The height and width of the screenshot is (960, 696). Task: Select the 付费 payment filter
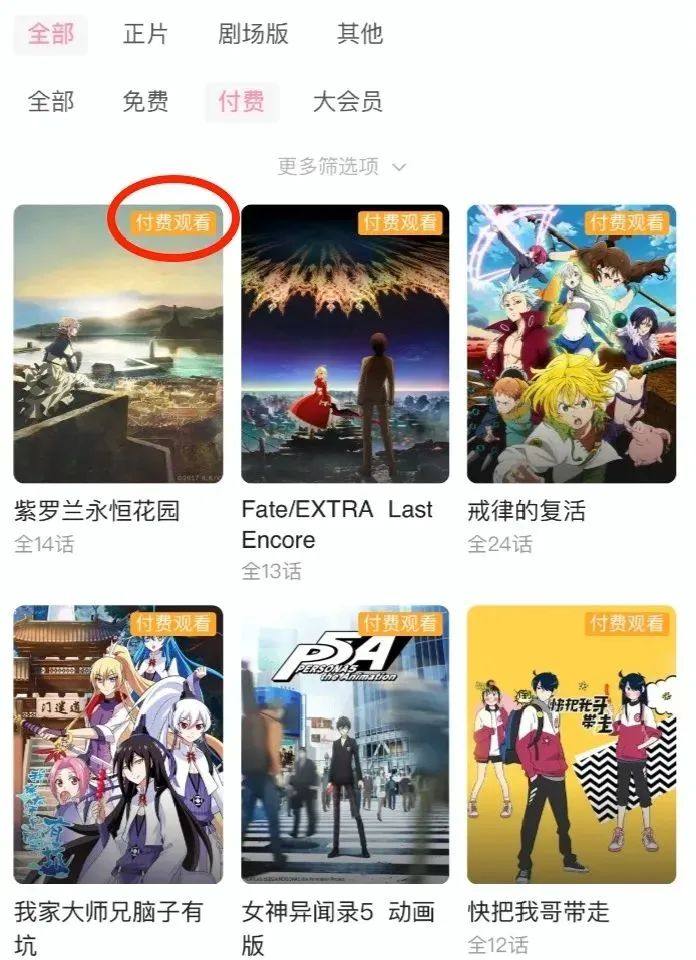241,101
